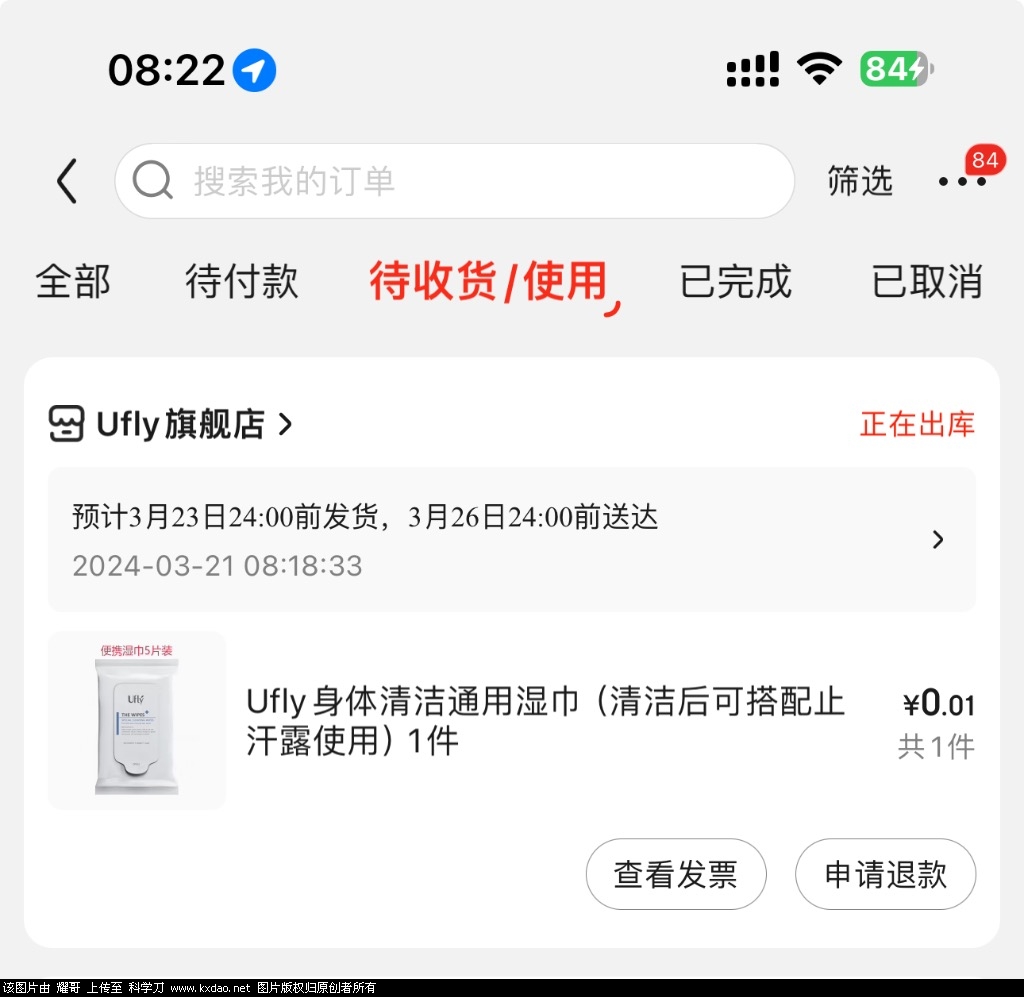Switch to the 全部 tab
This screenshot has width=1024, height=997.
(x=73, y=282)
